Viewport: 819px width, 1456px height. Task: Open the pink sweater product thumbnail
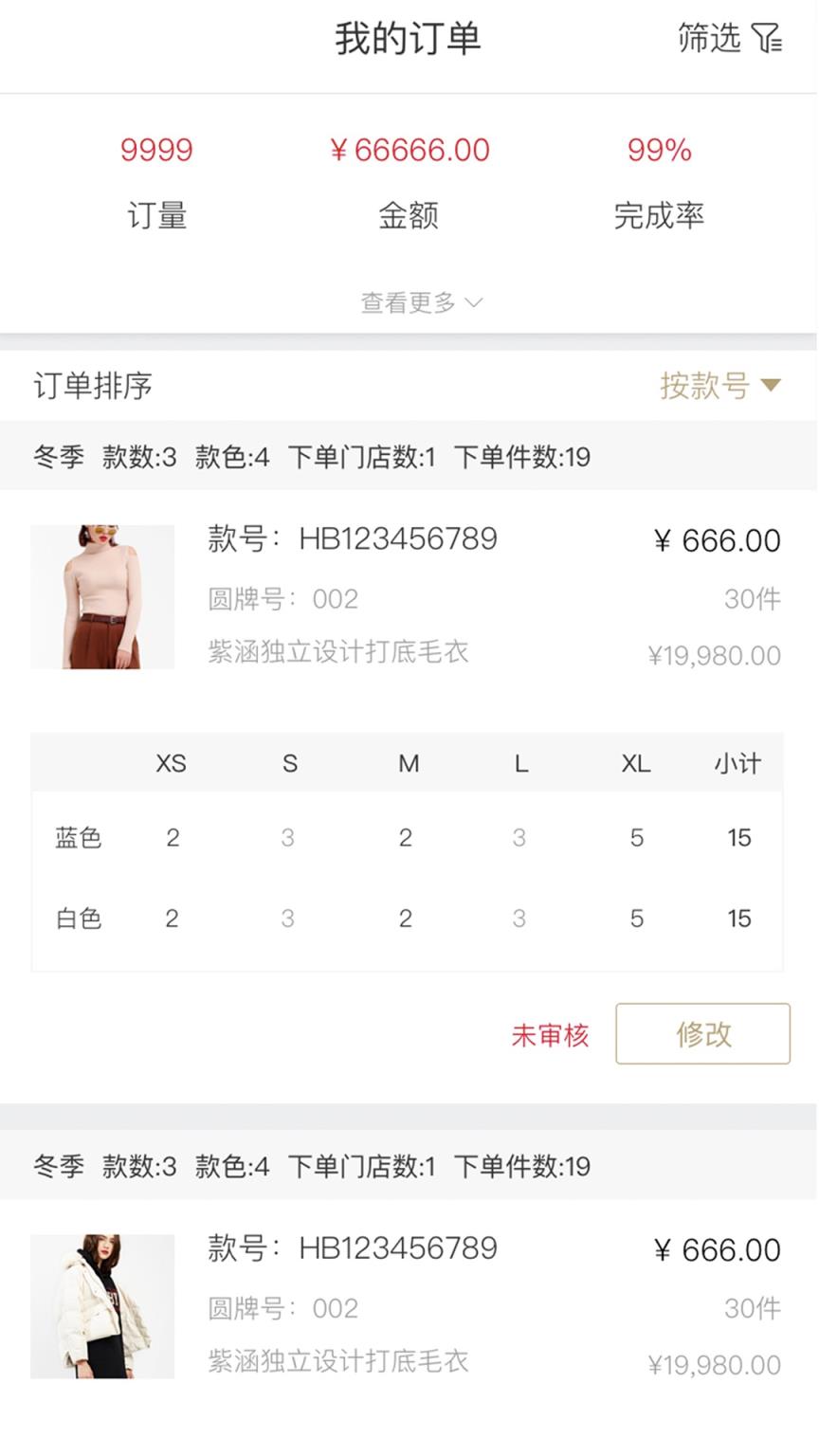click(x=102, y=597)
